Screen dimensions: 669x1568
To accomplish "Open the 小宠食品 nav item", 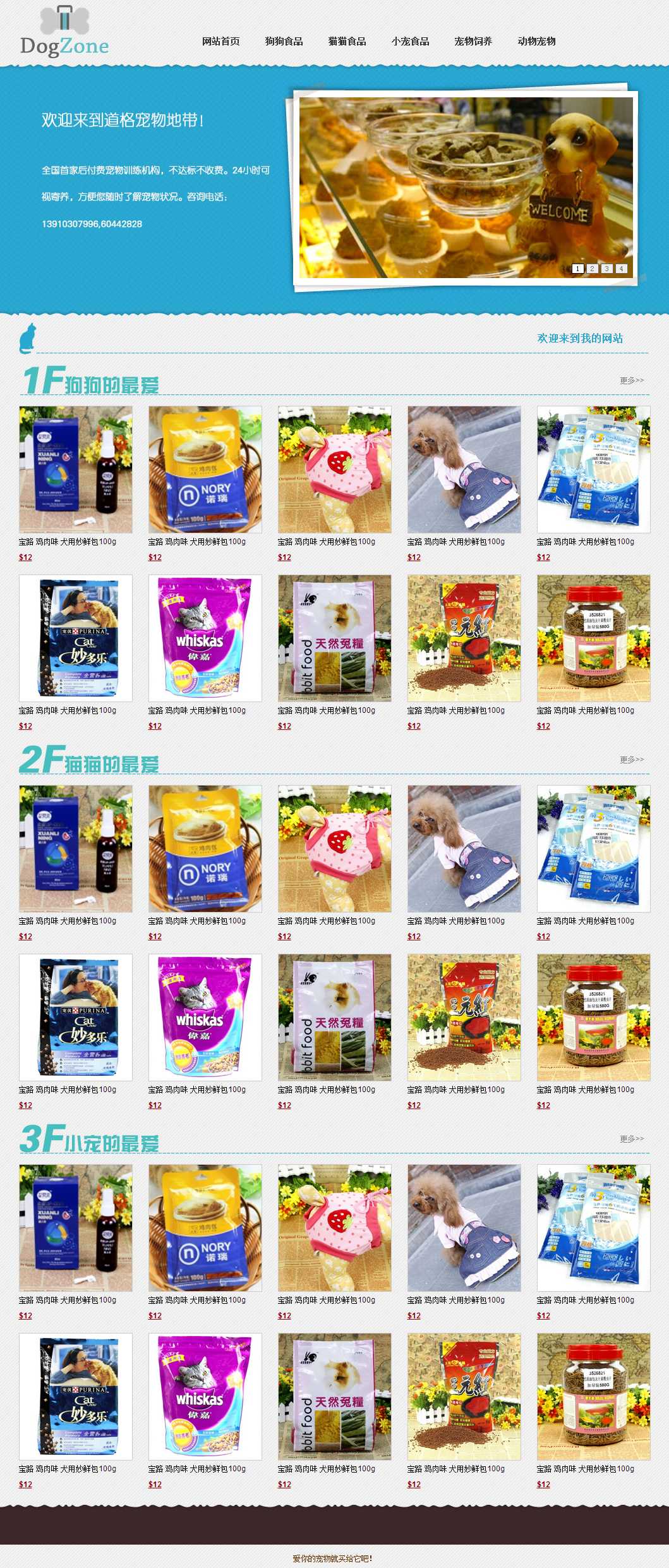I will pyautogui.click(x=410, y=41).
